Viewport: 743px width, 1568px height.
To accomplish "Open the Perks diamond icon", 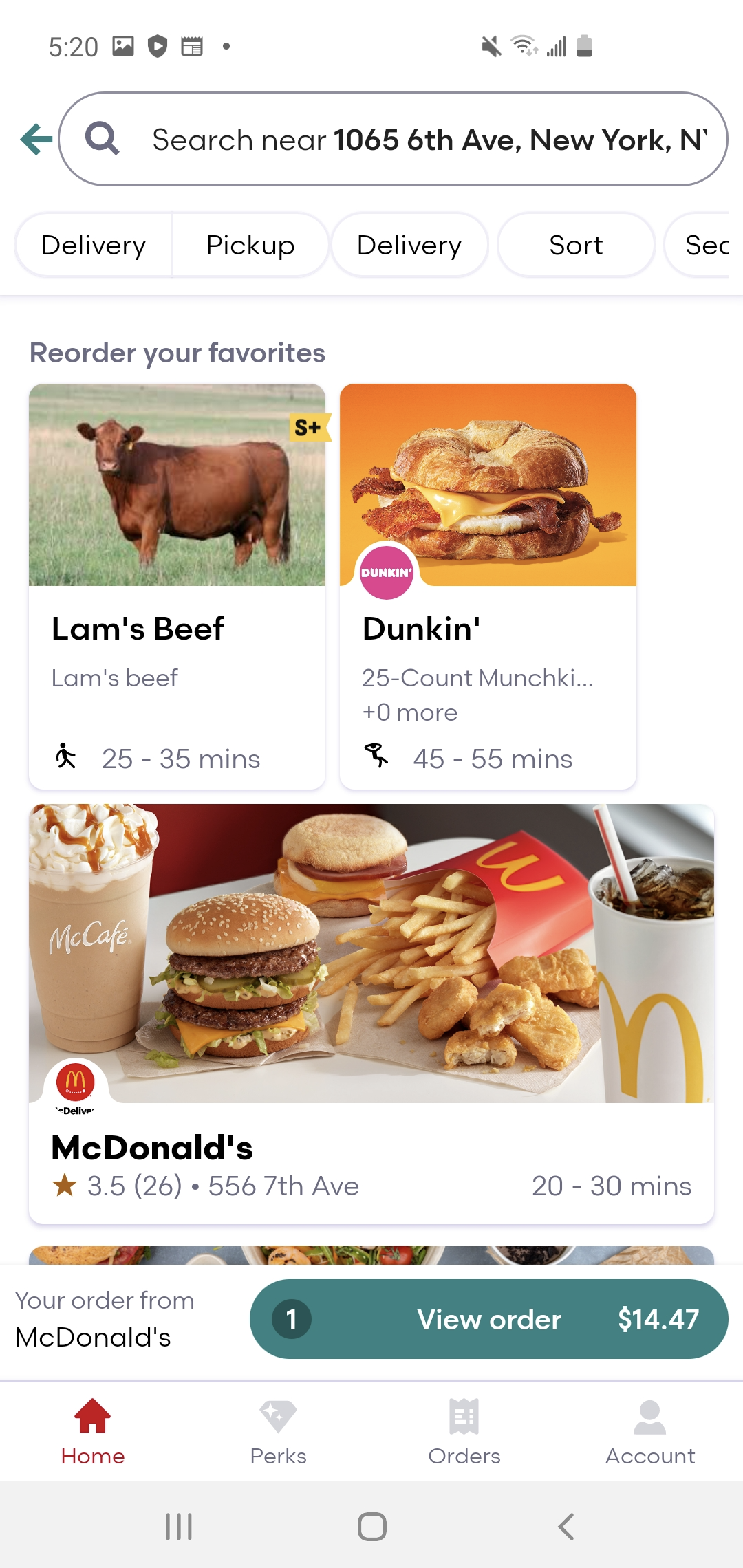I will coord(277,1415).
